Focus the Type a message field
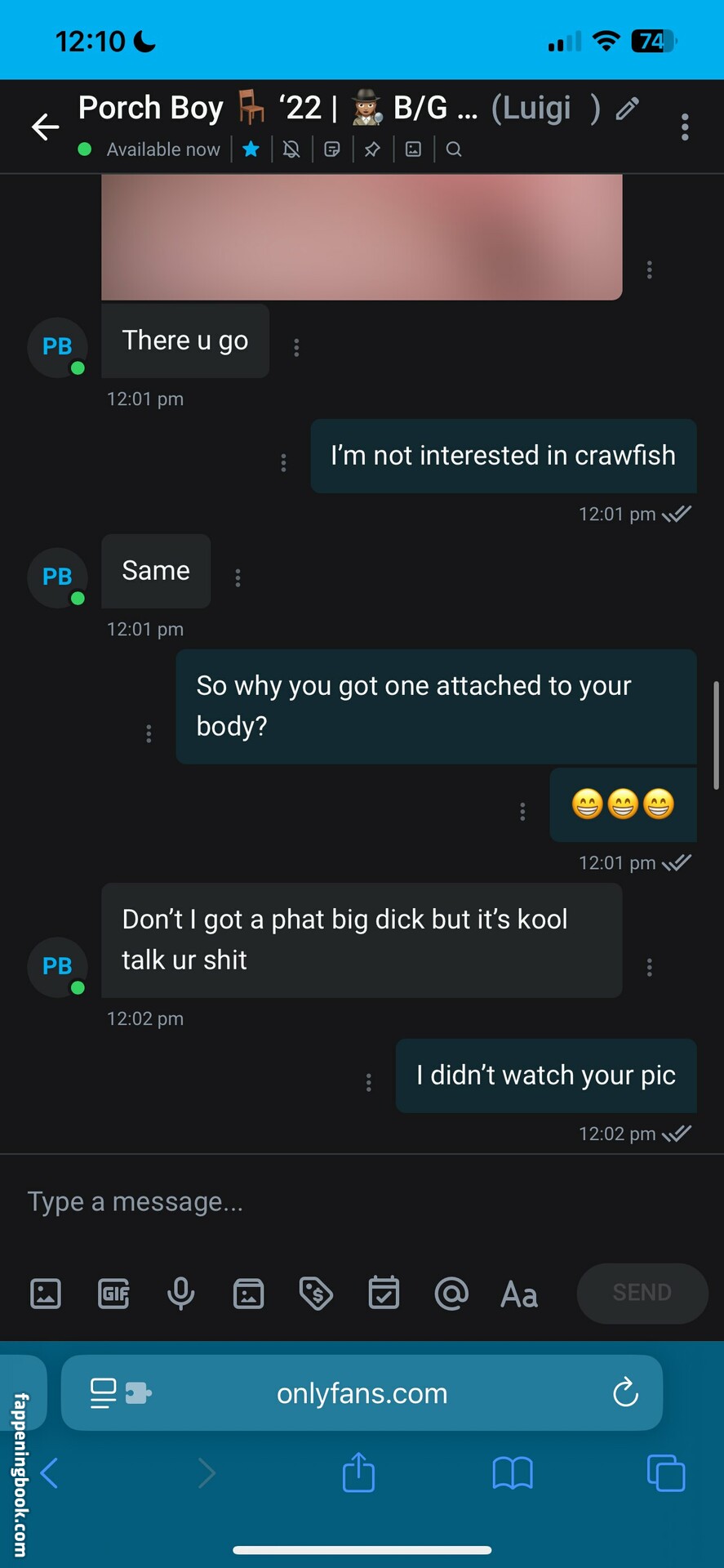 [359, 1201]
